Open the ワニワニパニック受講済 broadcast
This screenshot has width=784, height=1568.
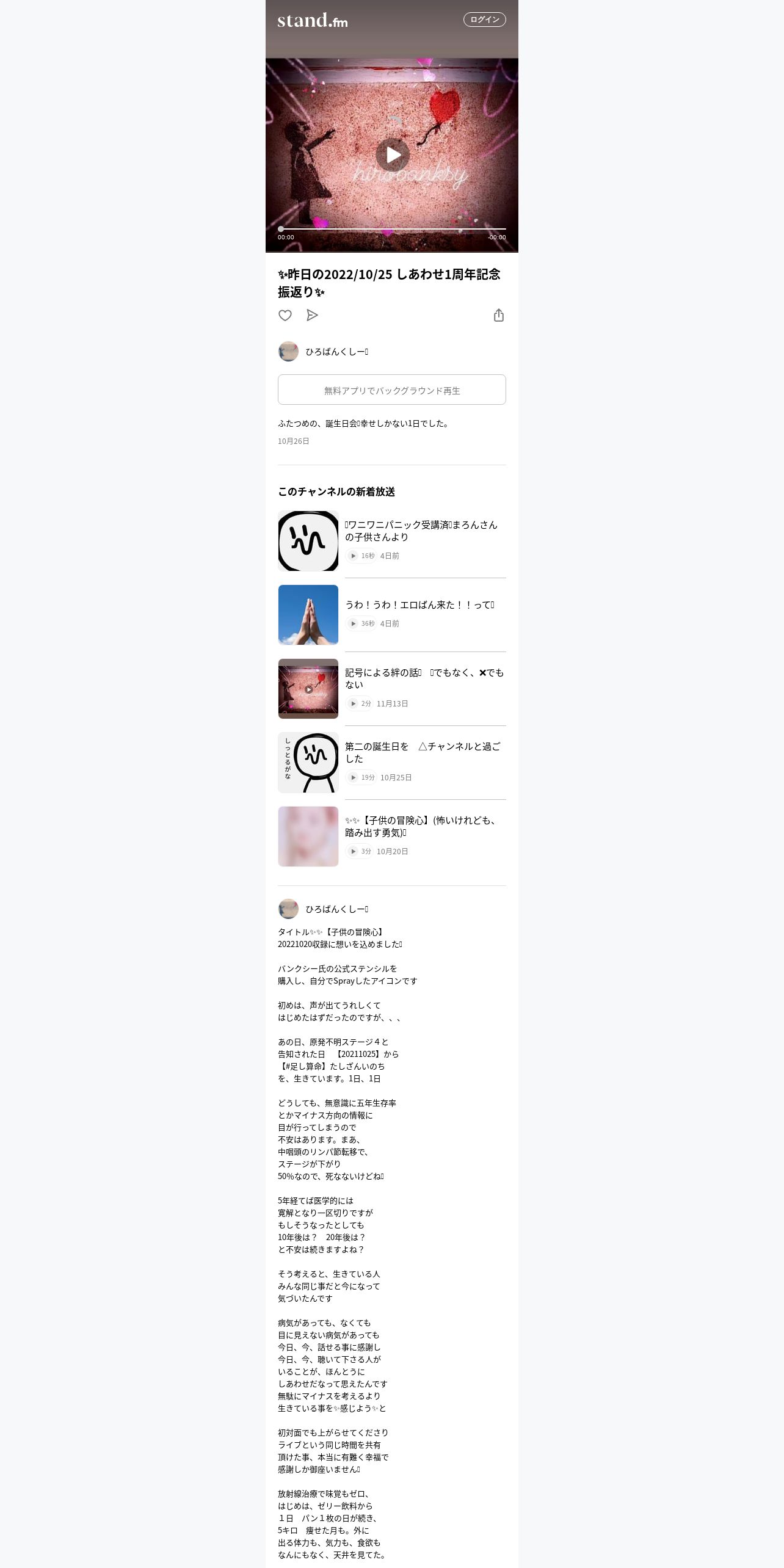pos(421,531)
